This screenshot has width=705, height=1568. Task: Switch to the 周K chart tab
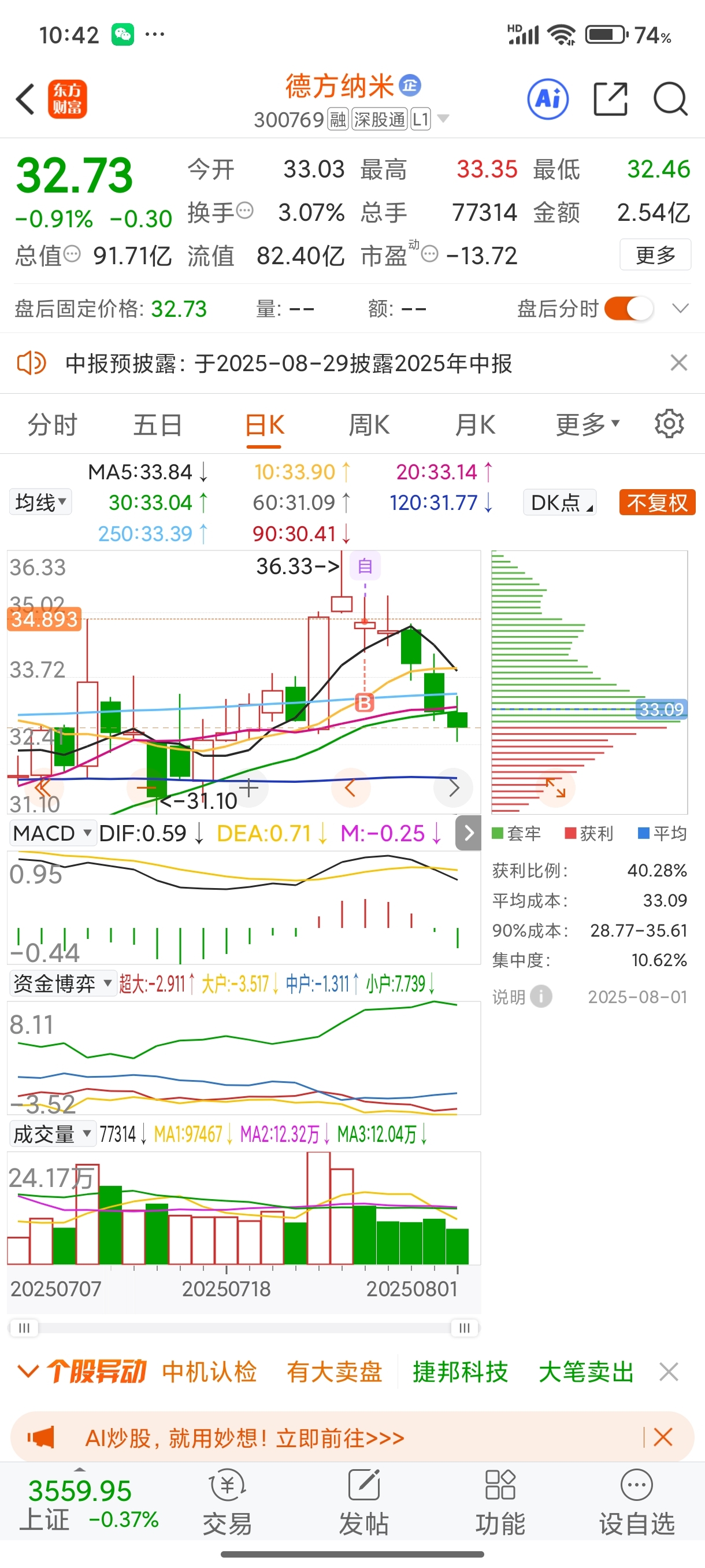pyautogui.click(x=369, y=425)
